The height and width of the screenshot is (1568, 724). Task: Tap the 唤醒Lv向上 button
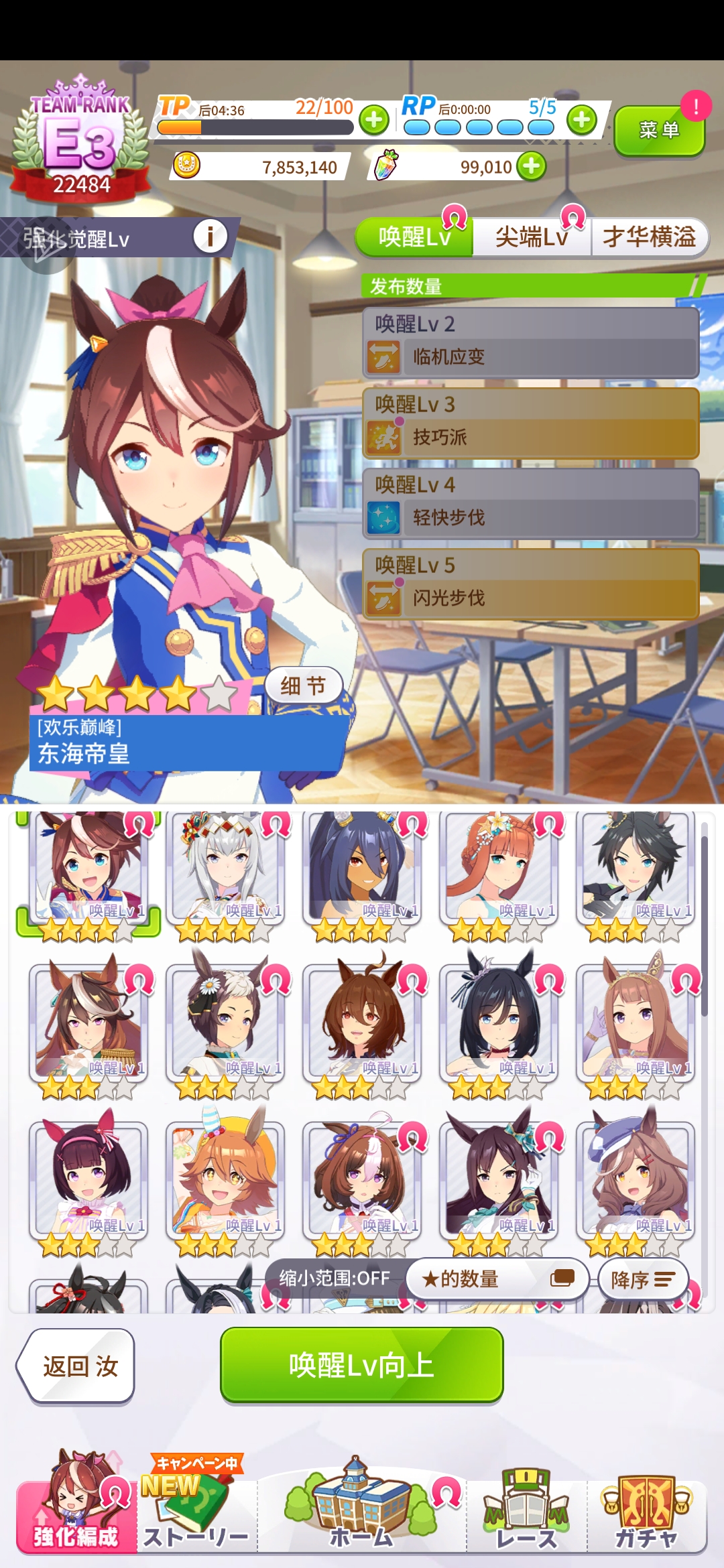pos(362,1364)
